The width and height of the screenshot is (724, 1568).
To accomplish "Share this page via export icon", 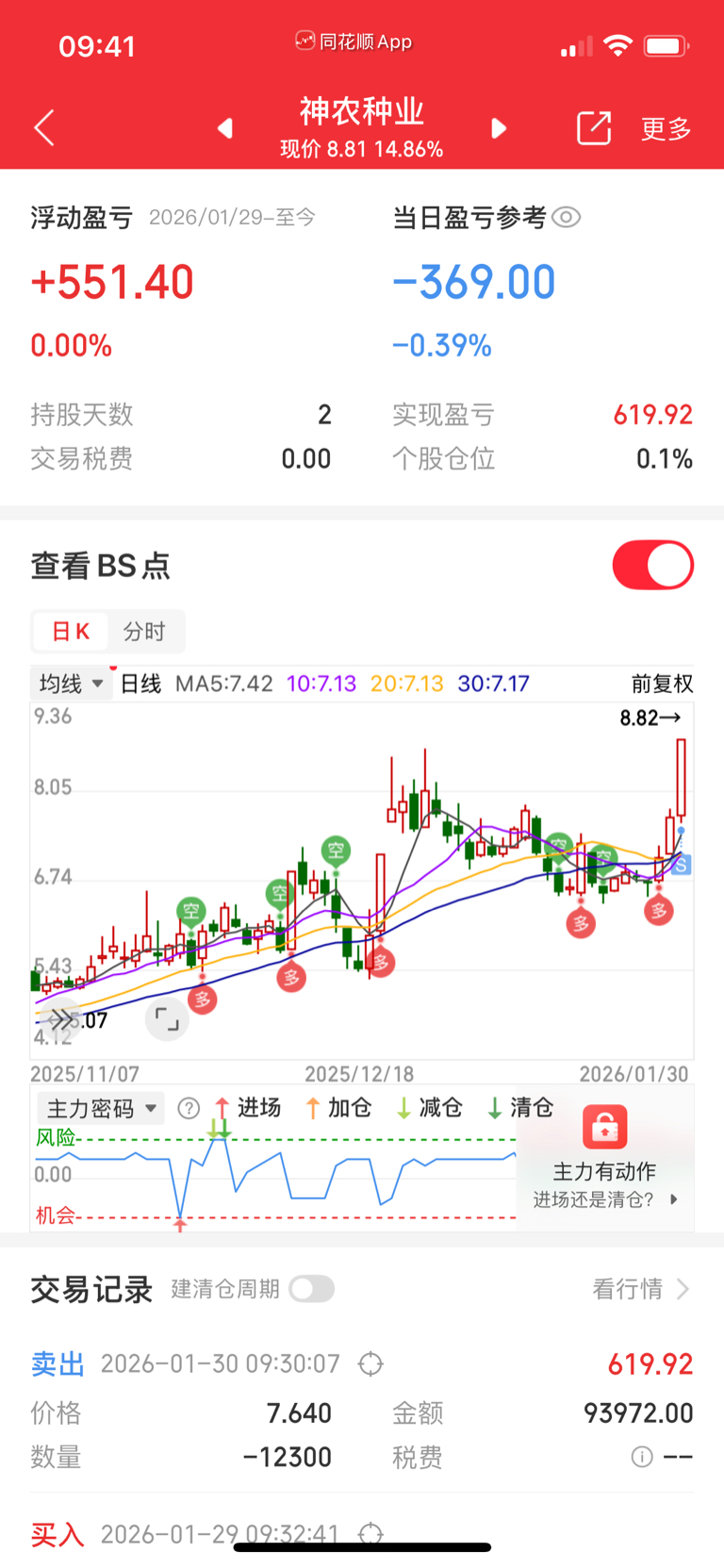I will click(x=594, y=127).
